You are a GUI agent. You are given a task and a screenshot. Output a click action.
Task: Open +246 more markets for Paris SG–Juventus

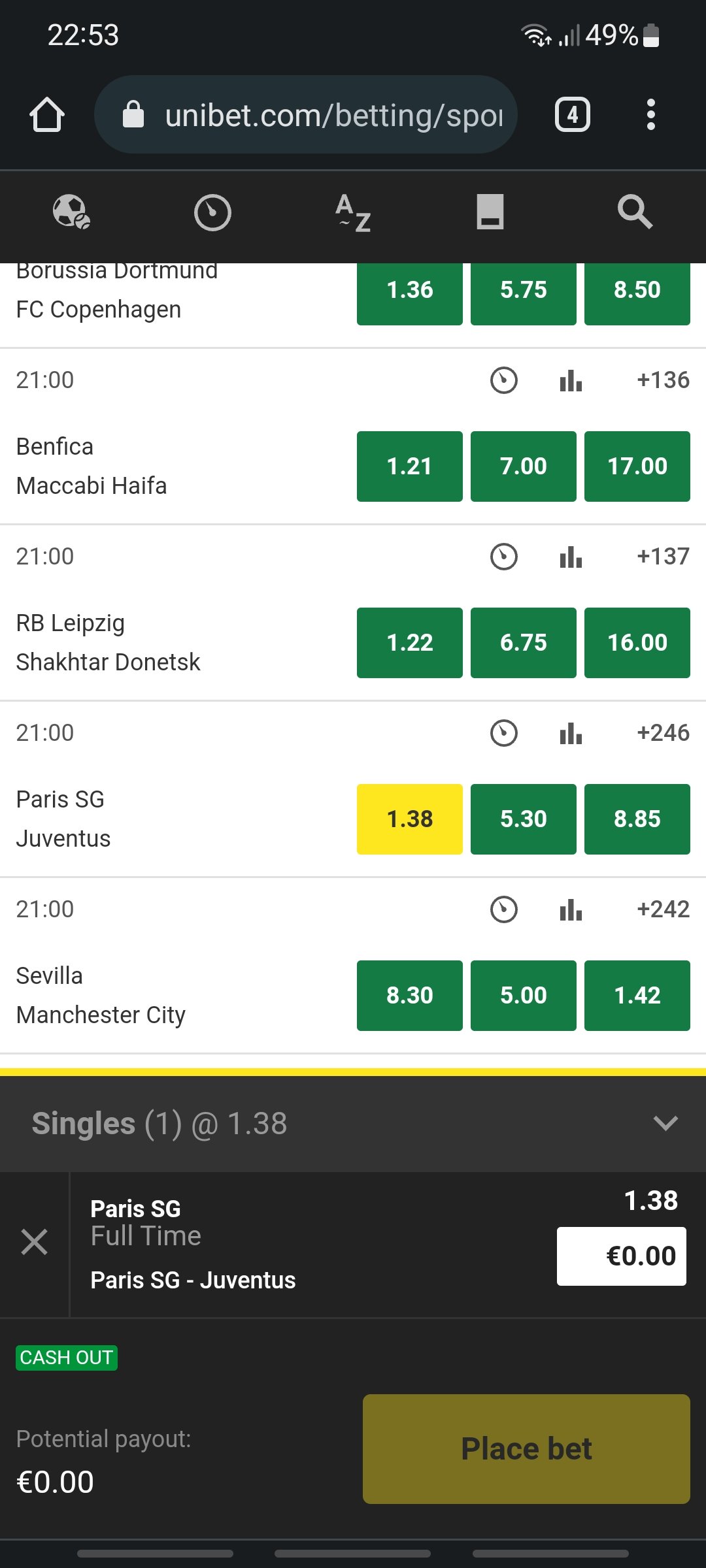coord(663,733)
